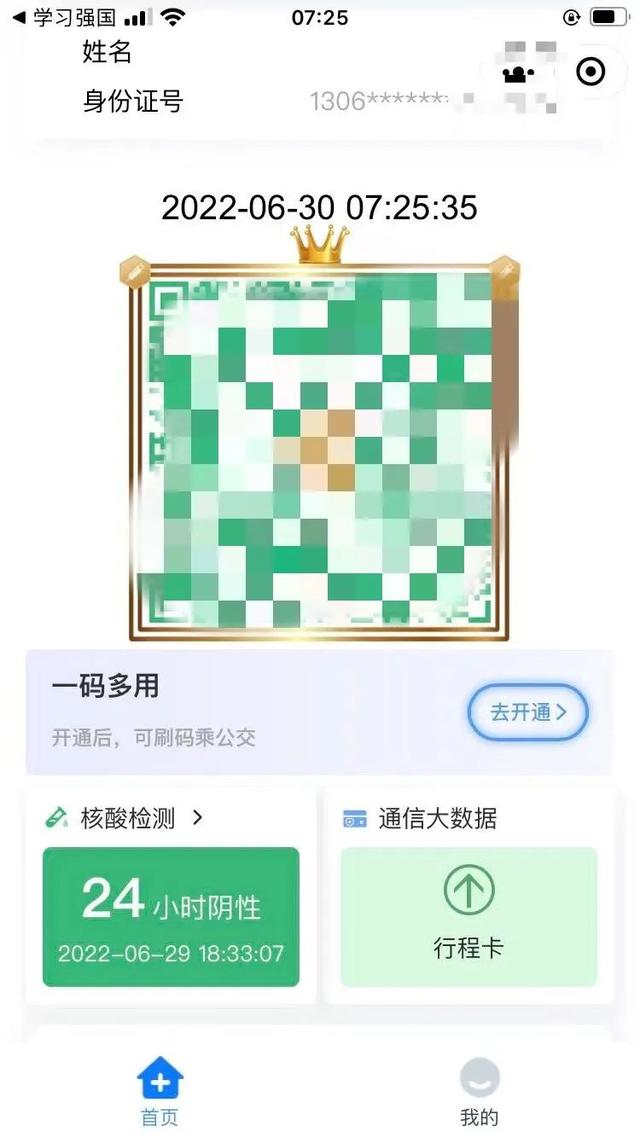The height and width of the screenshot is (1138, 640).
Task: Switch to the 首页 tab
Action: tap(160, 1091)
